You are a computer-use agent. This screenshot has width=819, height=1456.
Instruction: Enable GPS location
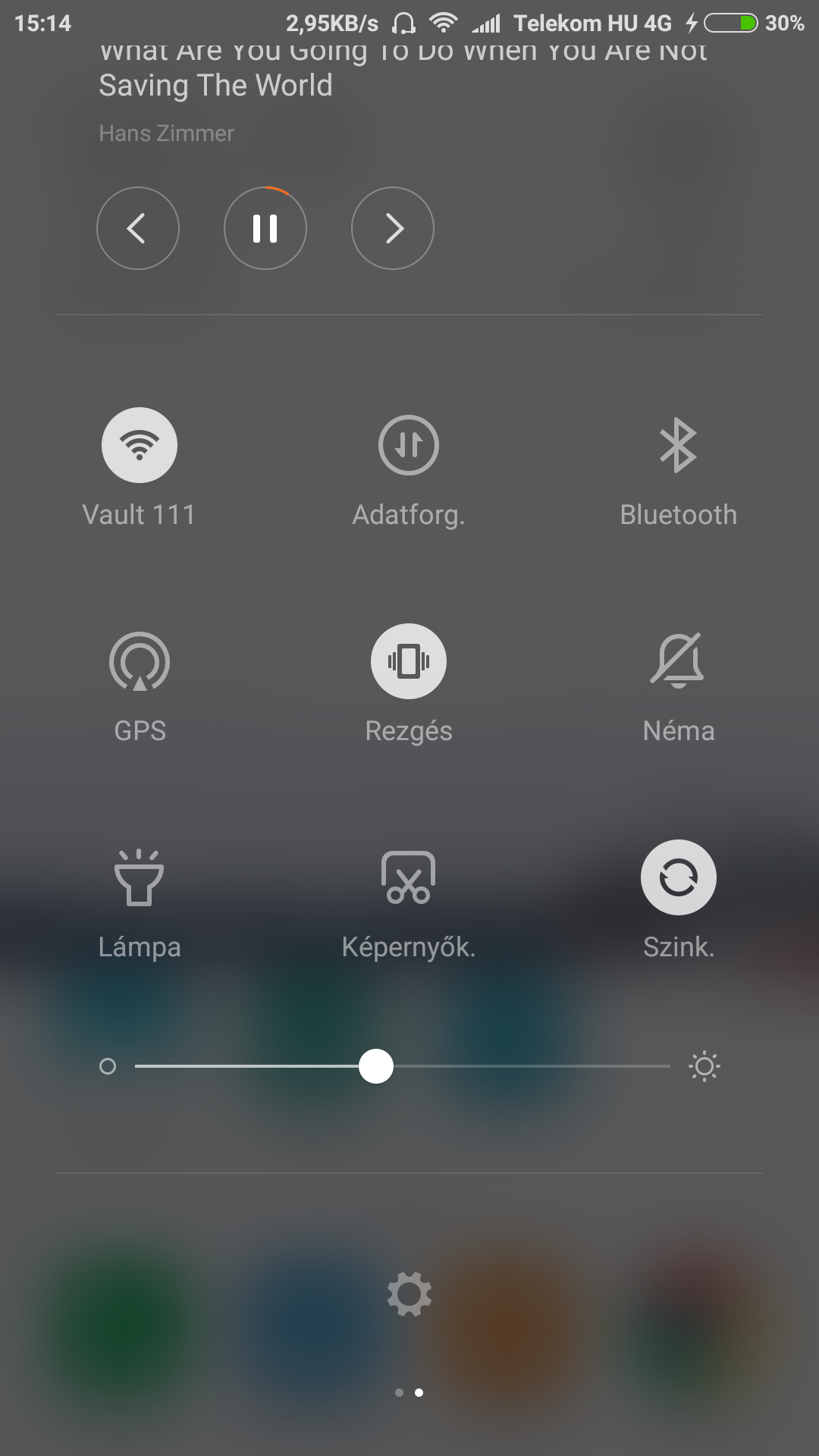140,661
